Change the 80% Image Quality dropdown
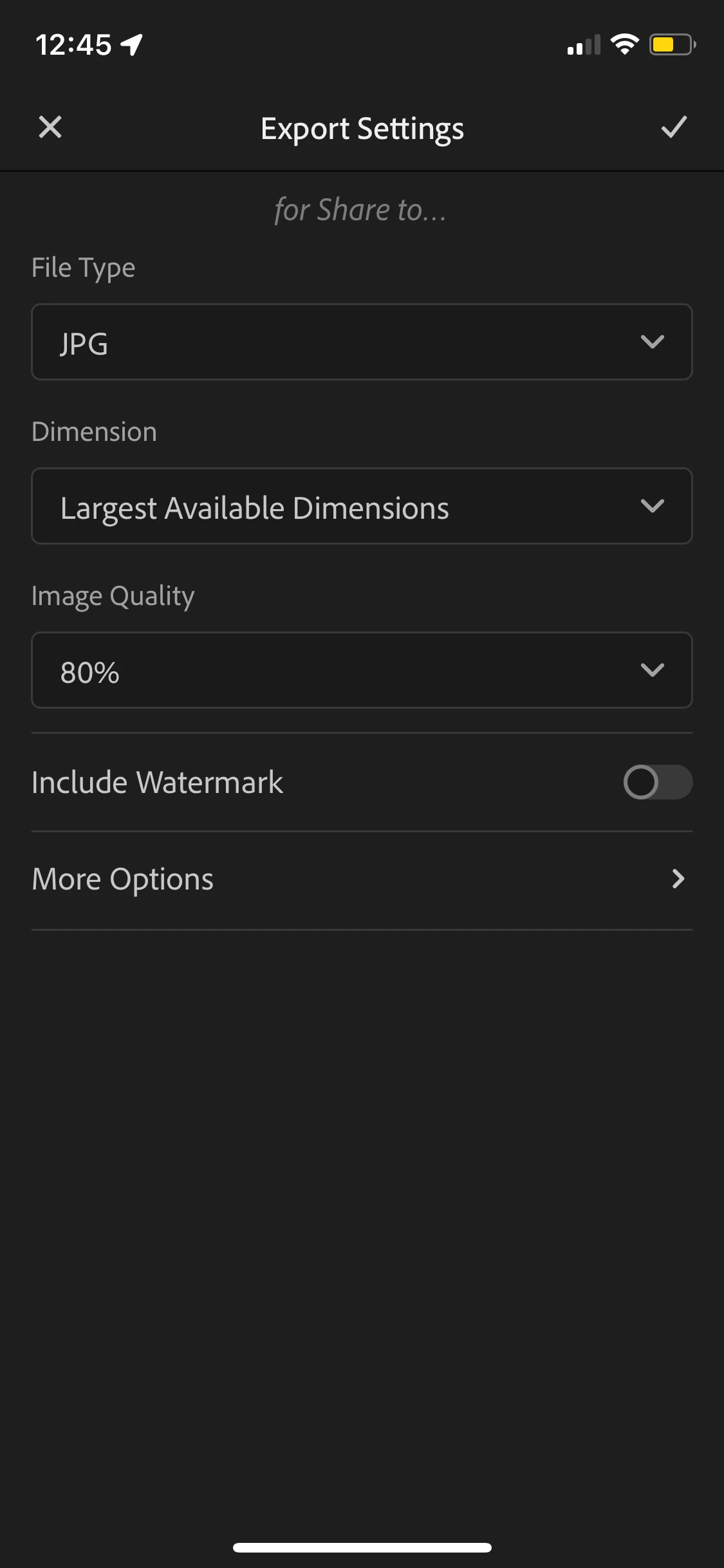This screenshot has width=724, height=1568. [x=362, y=670]
